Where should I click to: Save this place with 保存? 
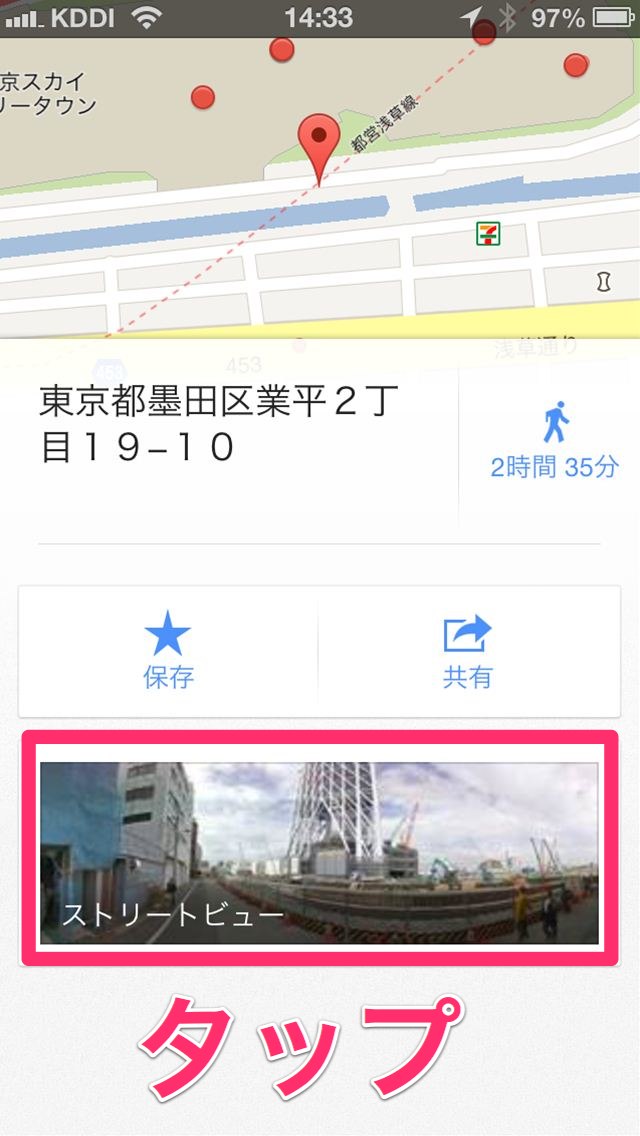click(167, 652)
